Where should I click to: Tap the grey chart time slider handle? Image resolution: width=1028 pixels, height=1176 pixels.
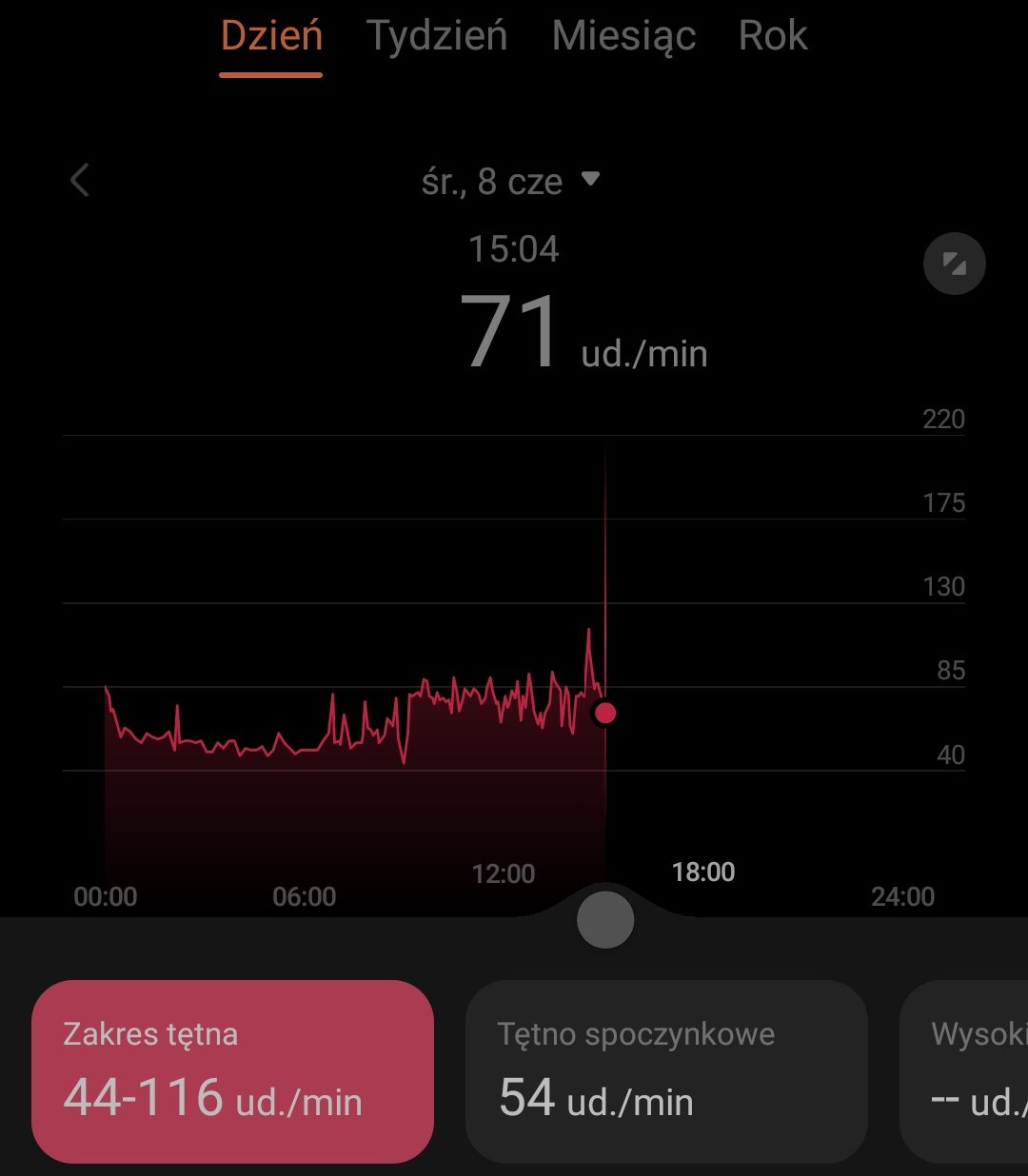tap(605, 920)
